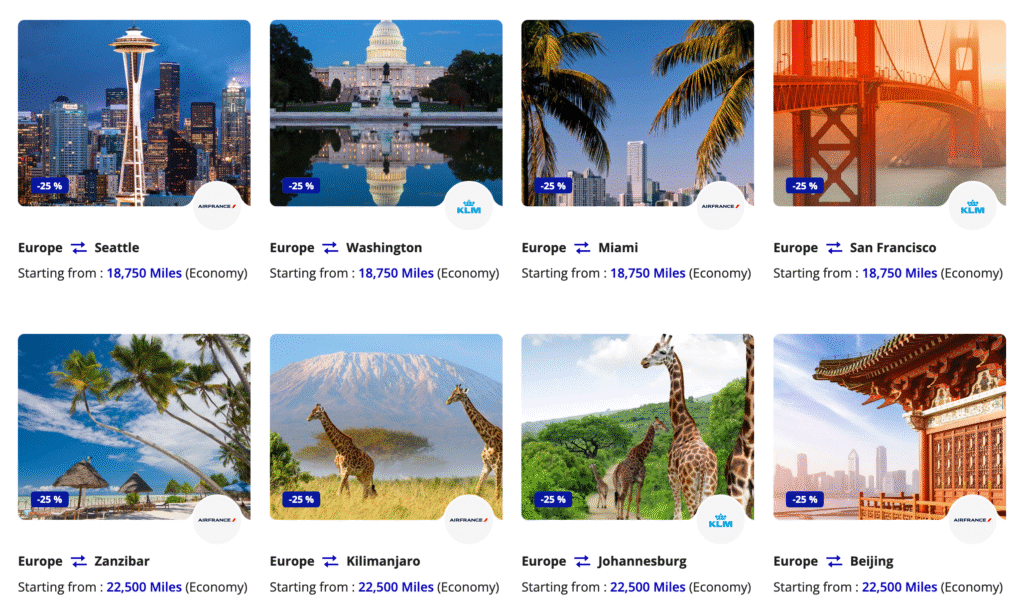This screenshot has width=1024, height=611.
Task: View the Europe to Miami offer
Action: [637, 113]
